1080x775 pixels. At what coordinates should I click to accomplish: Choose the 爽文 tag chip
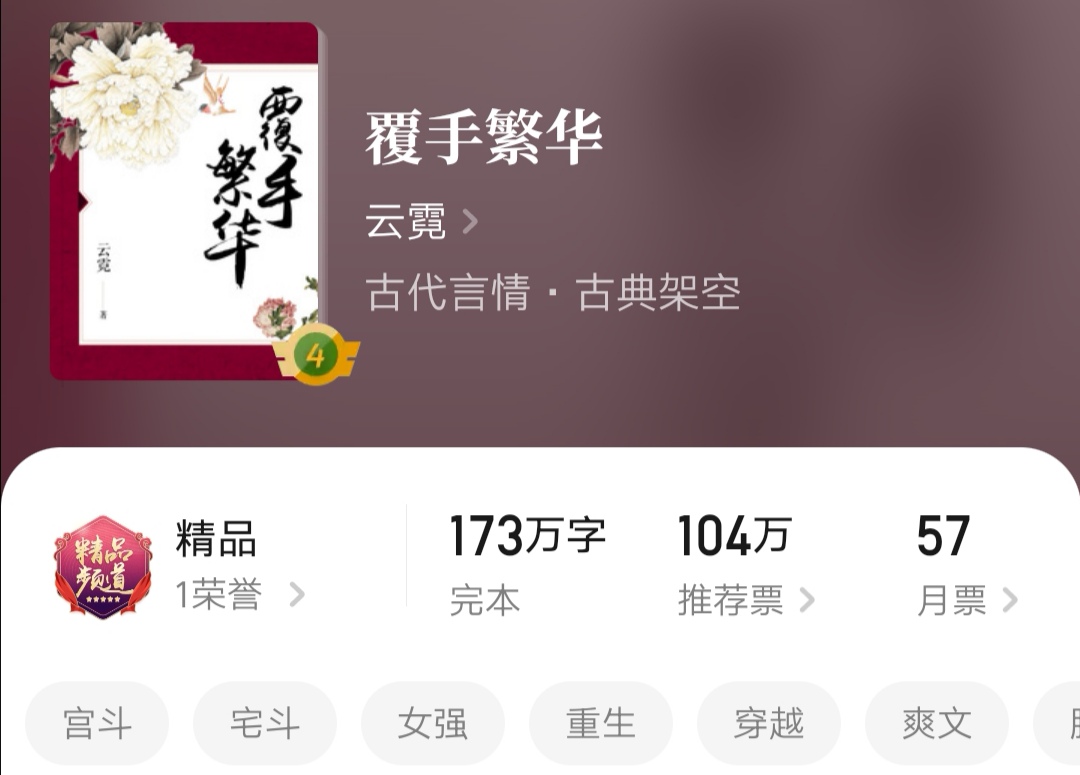tap(937, 723)
